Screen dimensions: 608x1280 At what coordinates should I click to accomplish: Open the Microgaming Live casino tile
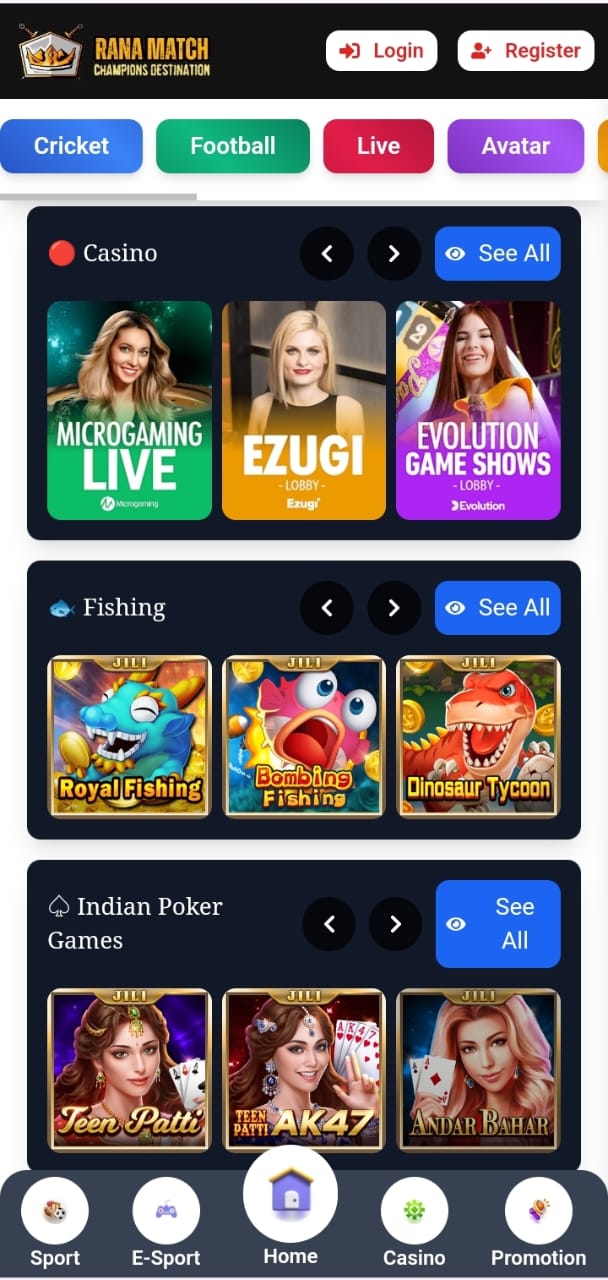click(130, 410)
